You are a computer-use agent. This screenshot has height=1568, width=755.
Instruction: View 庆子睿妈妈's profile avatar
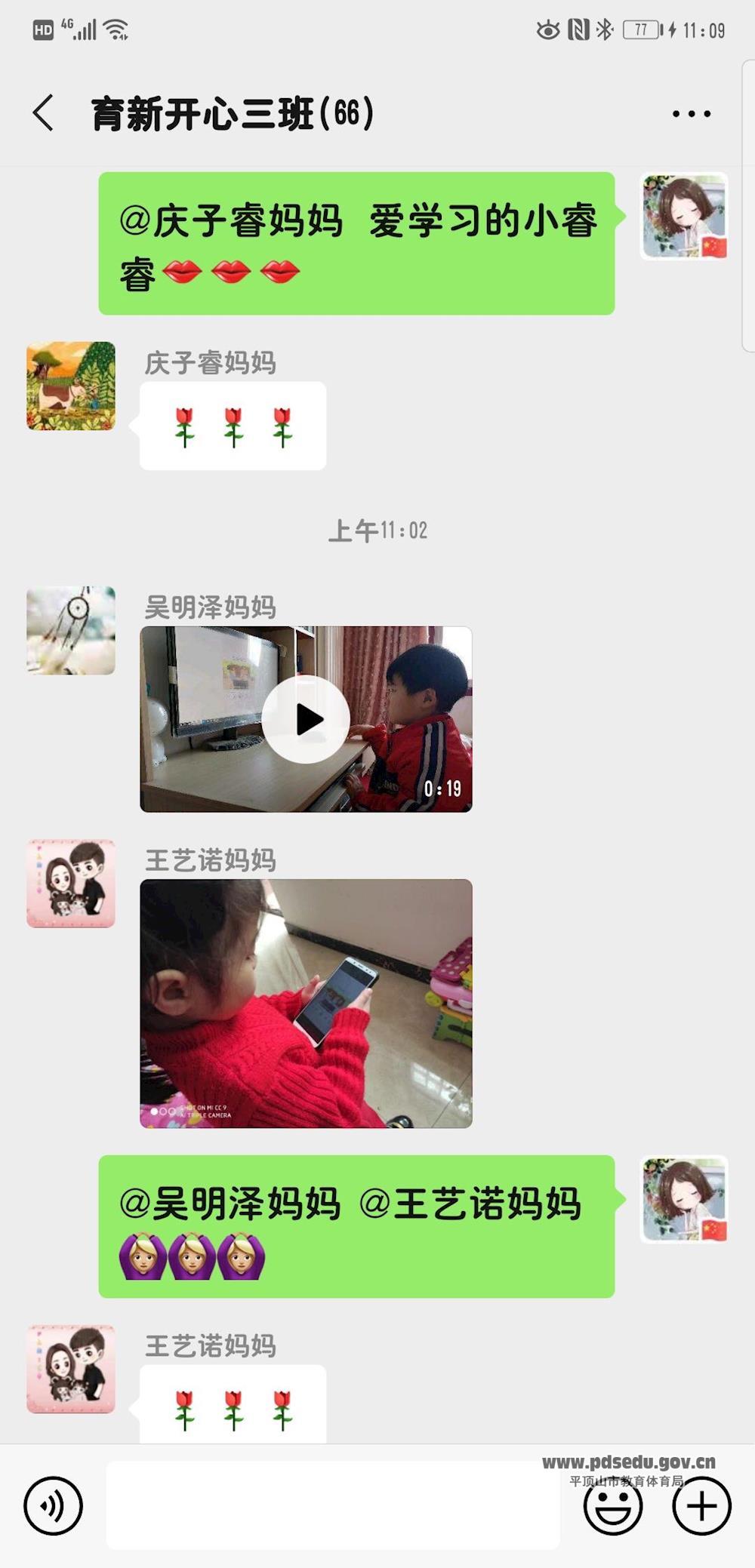pos(71,386)
